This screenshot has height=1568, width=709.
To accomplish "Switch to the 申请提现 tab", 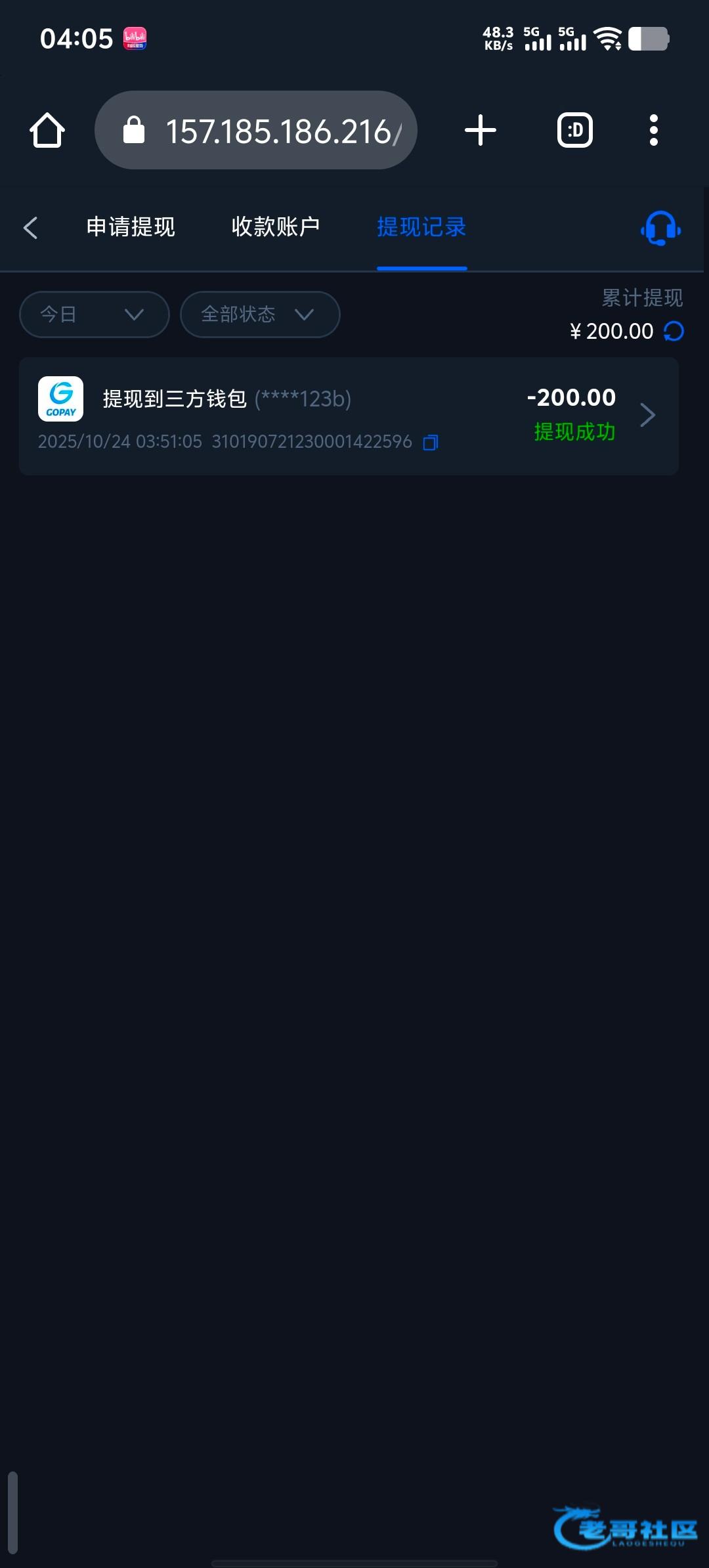I will (131, 227).
